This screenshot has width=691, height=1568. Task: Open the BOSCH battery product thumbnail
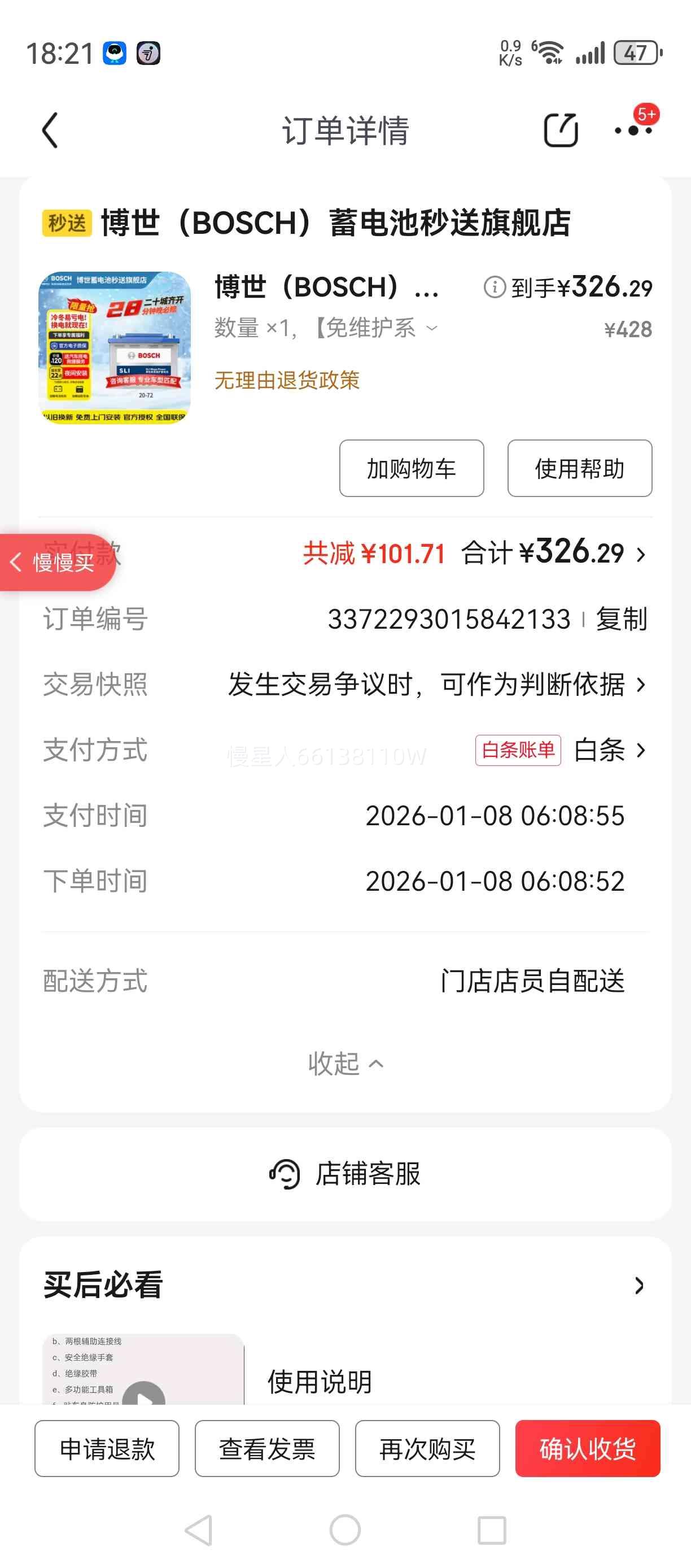pos(115,347)
